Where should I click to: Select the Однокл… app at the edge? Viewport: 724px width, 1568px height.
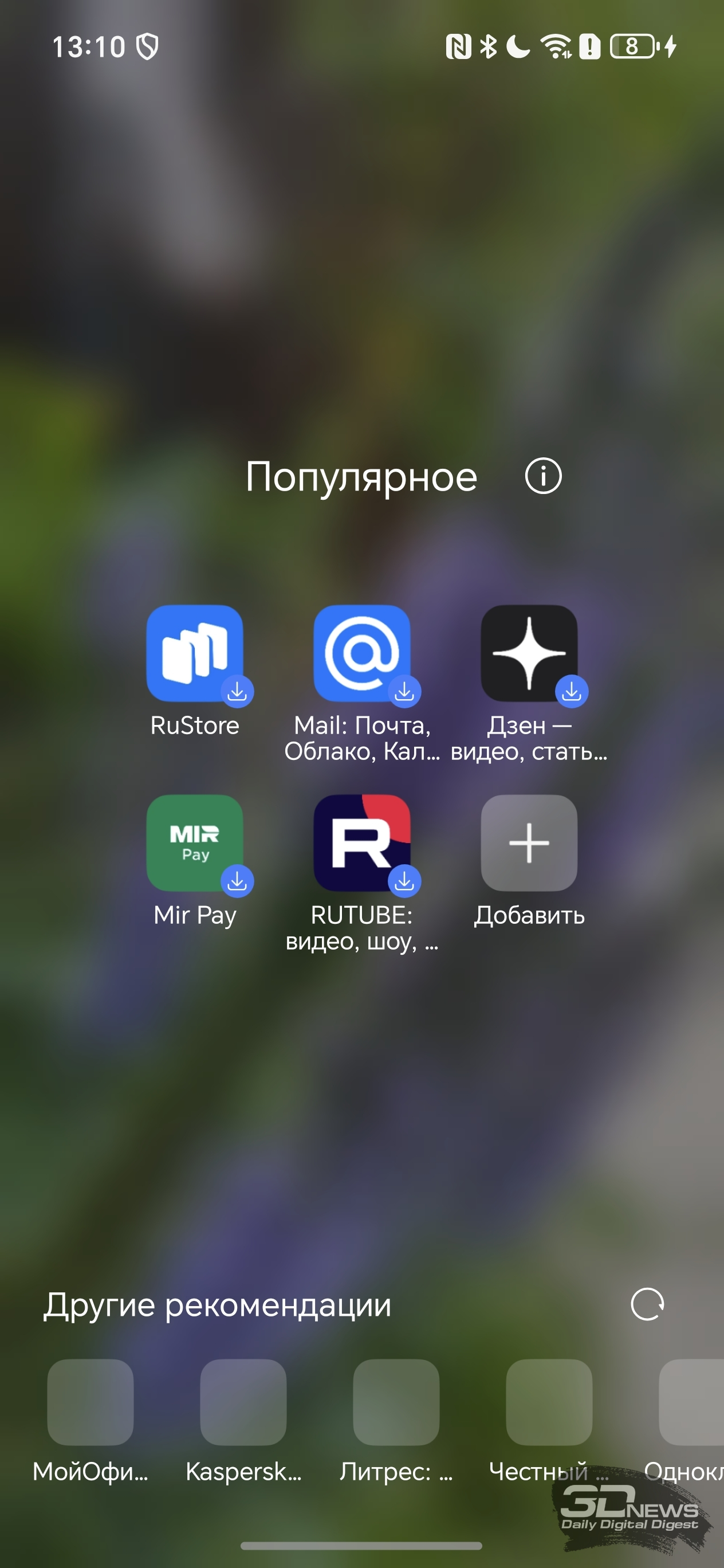pos(692,1402)
